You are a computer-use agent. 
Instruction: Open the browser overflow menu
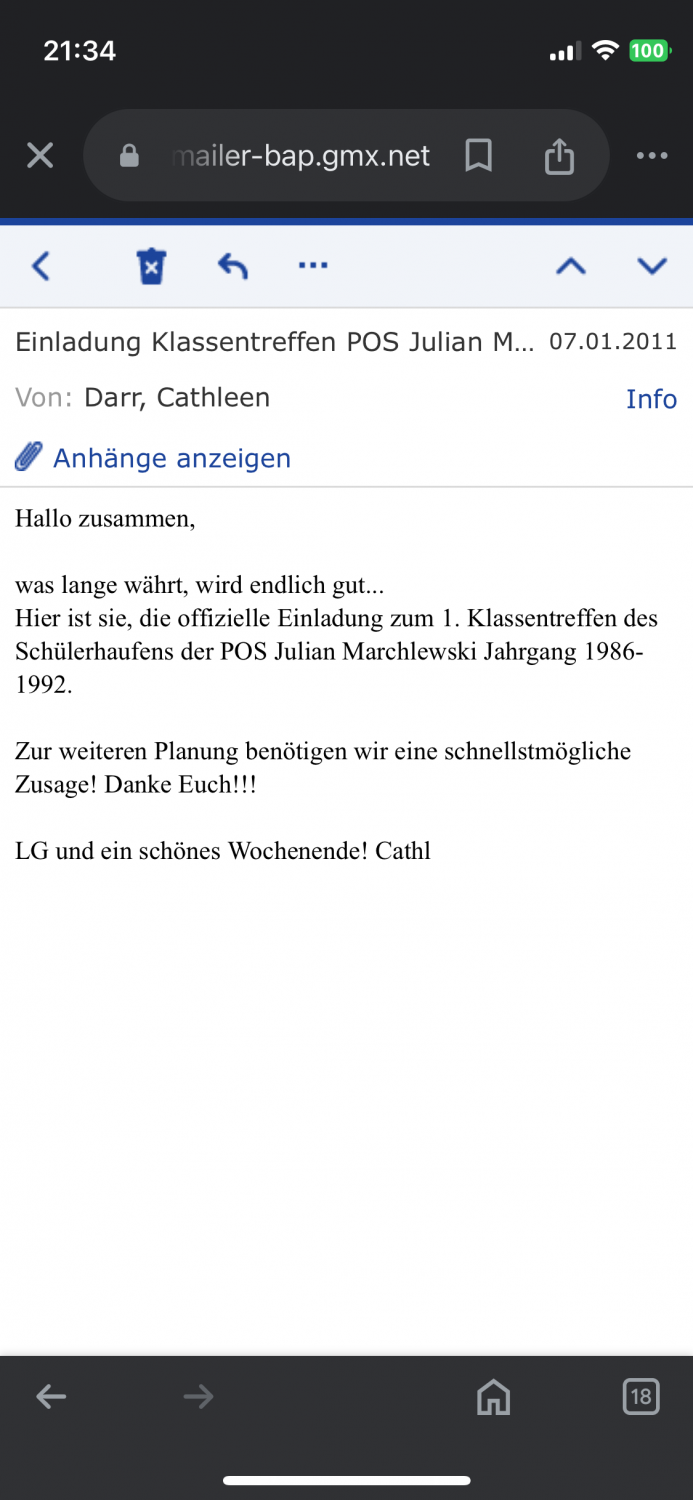pos(652,156)
